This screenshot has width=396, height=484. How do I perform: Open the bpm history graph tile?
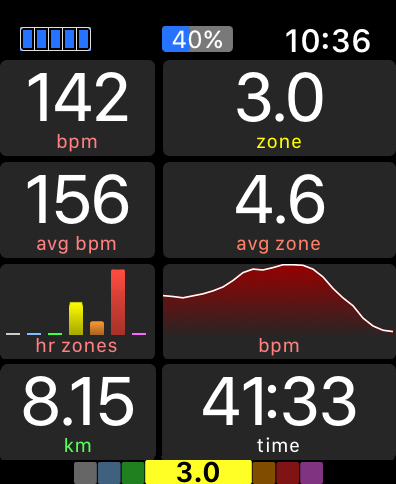pyautogui.click(x=279, y=312)
